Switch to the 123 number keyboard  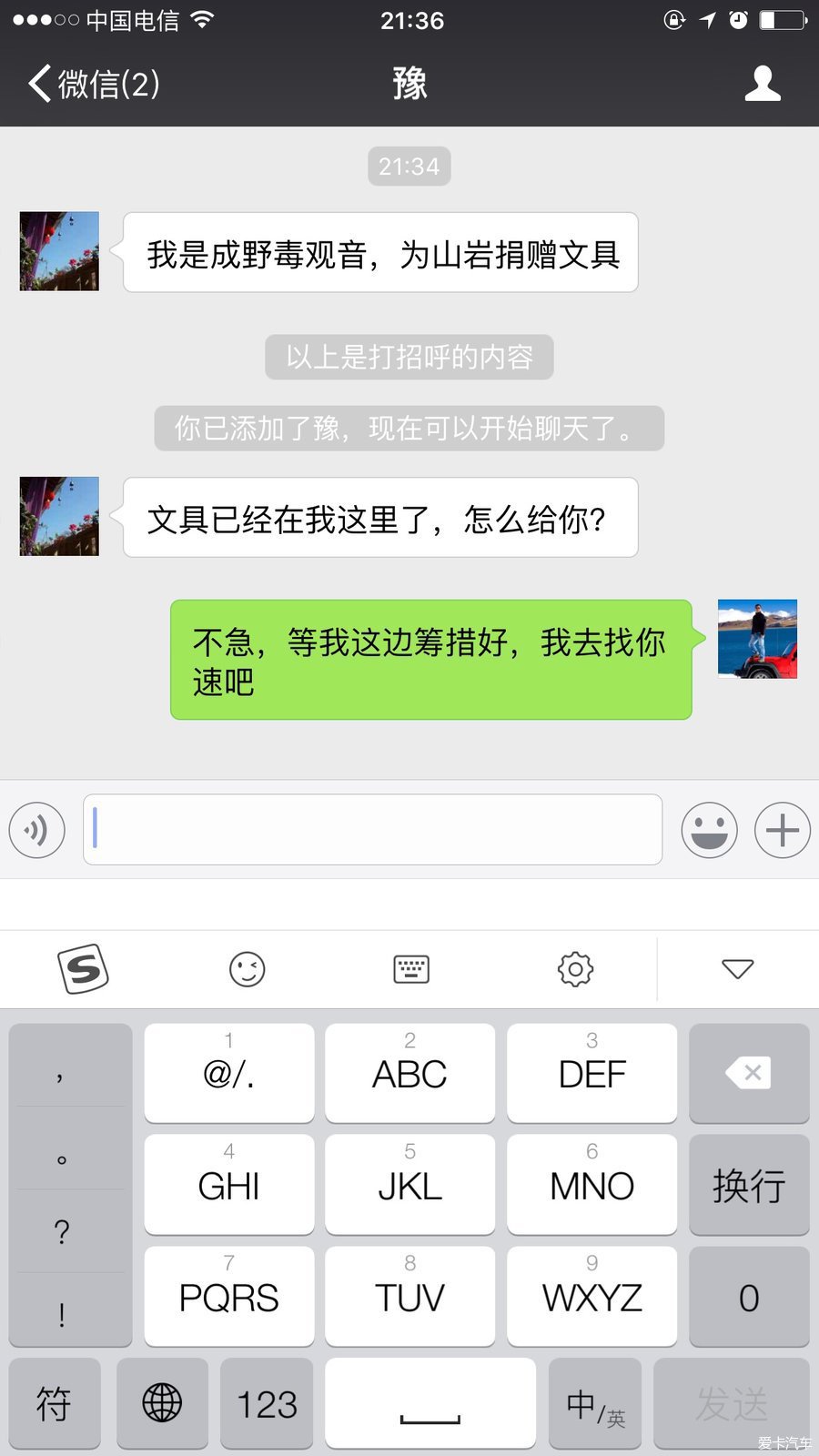coord(267,1404)
